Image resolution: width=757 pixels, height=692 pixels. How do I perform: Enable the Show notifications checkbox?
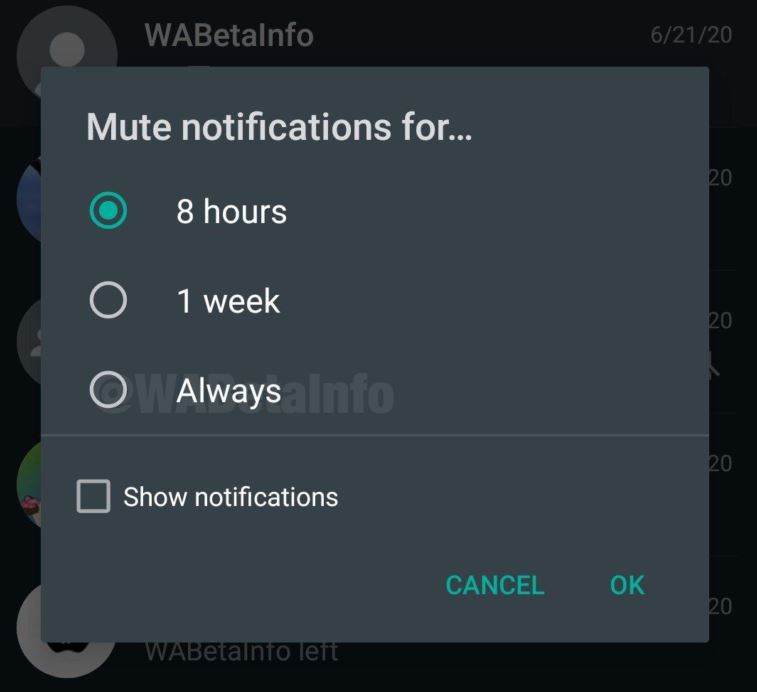(93, 497)
